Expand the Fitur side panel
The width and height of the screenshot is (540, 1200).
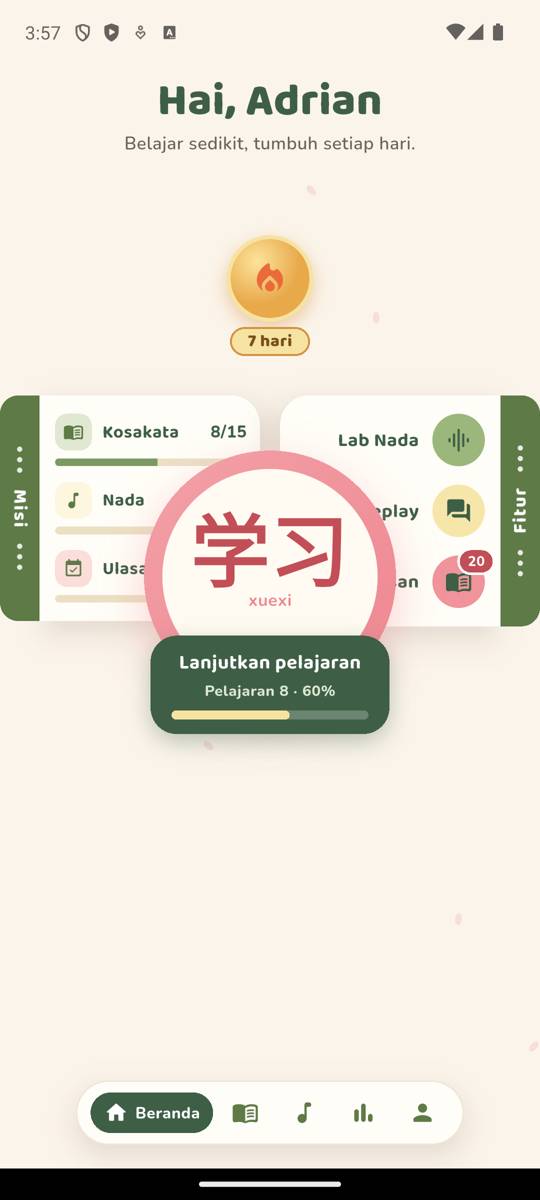point(520,511)
